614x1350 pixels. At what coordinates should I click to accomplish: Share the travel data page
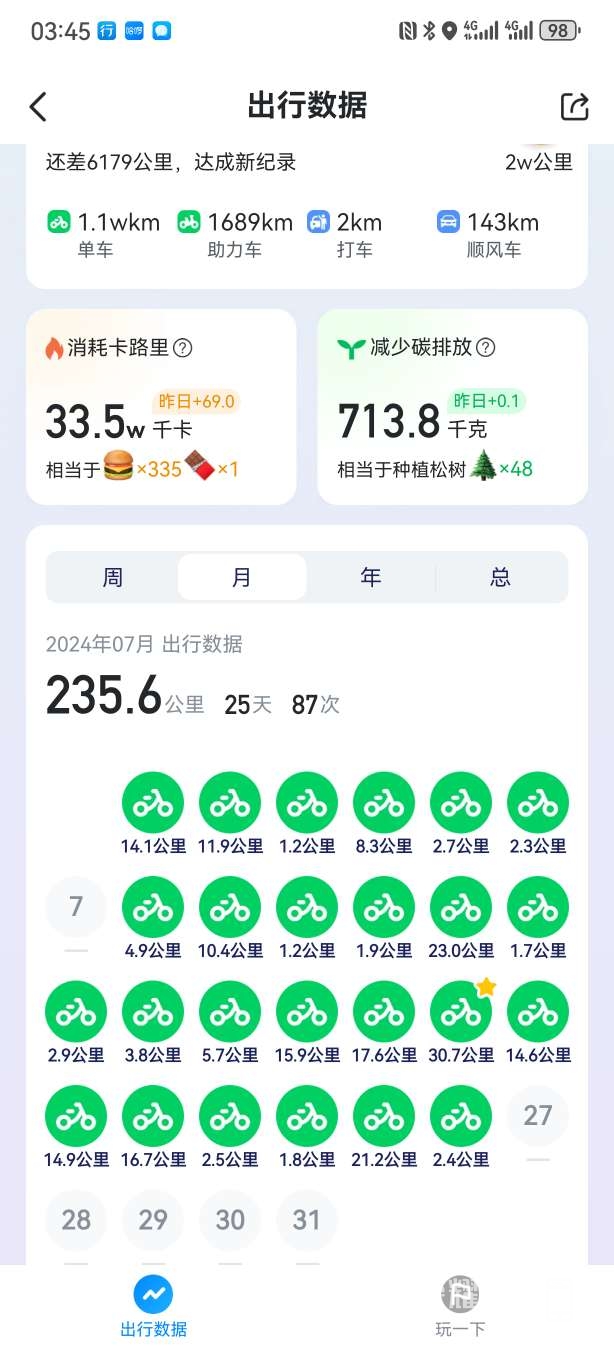tap(574, 107)
